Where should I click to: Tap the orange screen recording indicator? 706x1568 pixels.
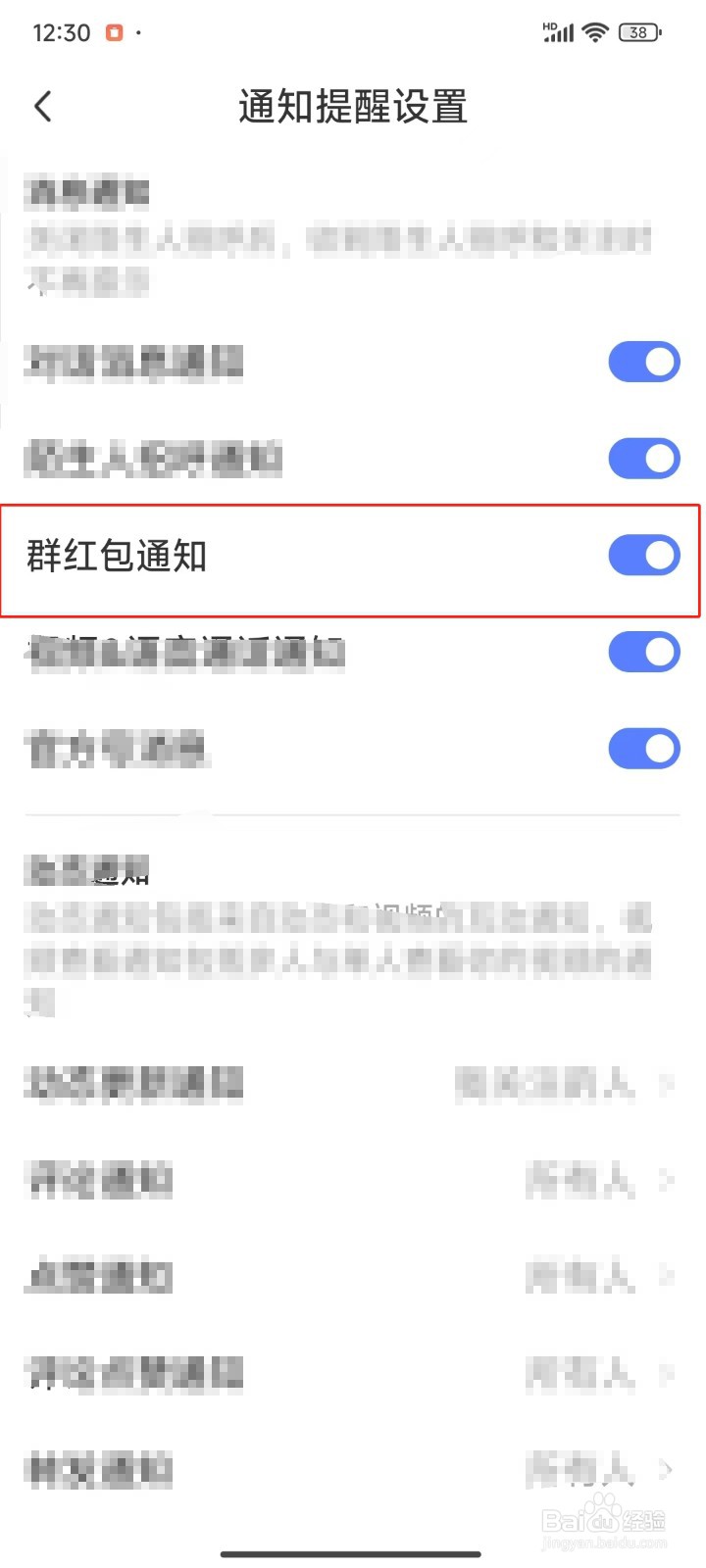tap(111, 31)
